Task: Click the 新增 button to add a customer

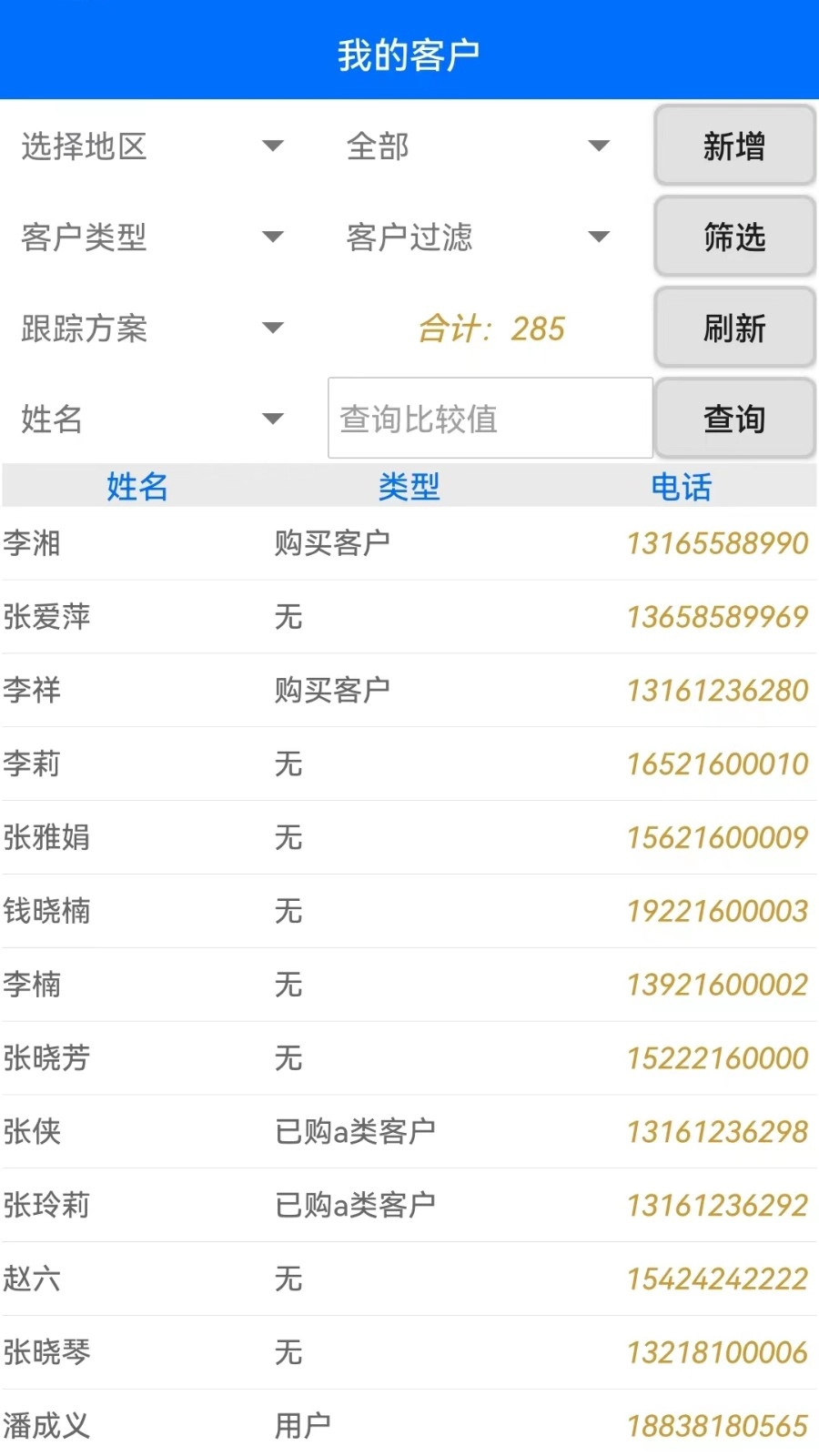Action: point(734,146)
